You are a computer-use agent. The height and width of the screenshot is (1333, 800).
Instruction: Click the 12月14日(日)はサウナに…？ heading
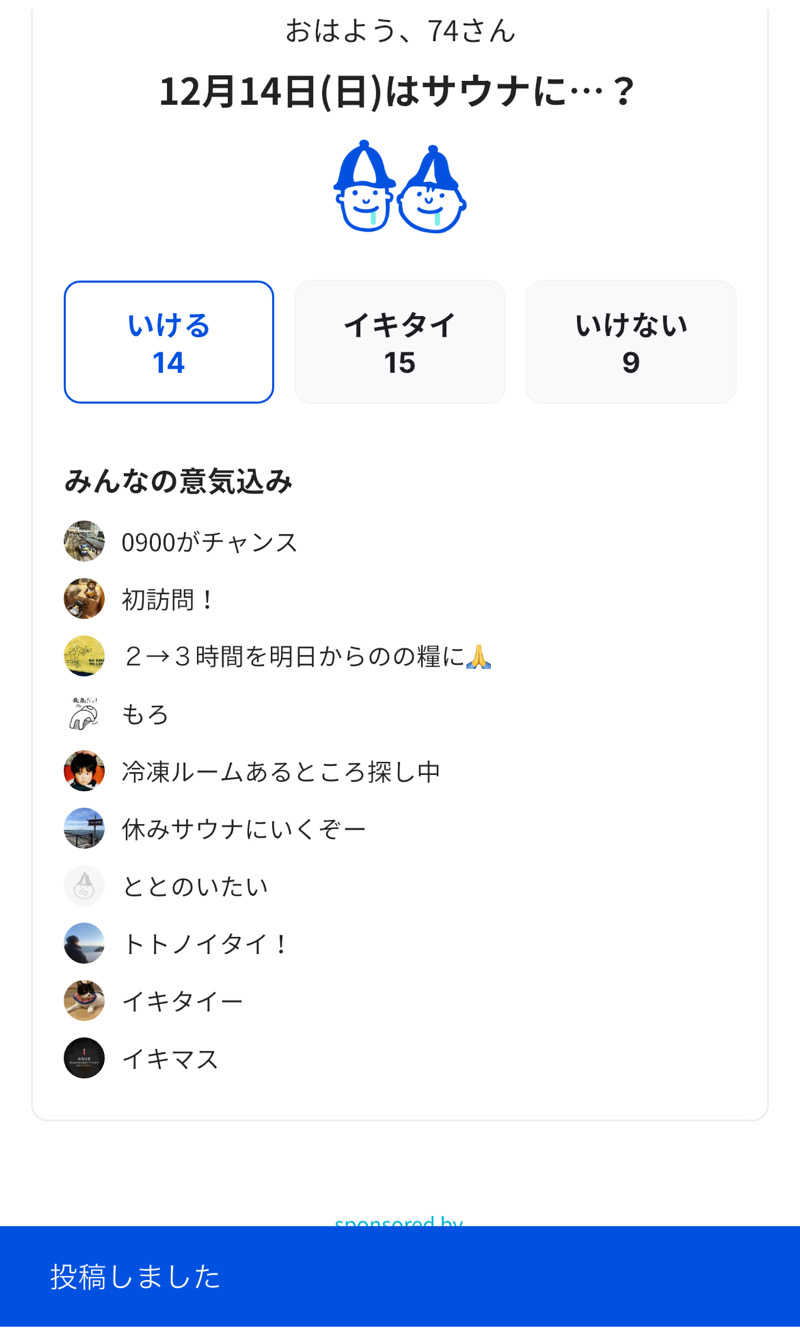click(x=399, y=90)
